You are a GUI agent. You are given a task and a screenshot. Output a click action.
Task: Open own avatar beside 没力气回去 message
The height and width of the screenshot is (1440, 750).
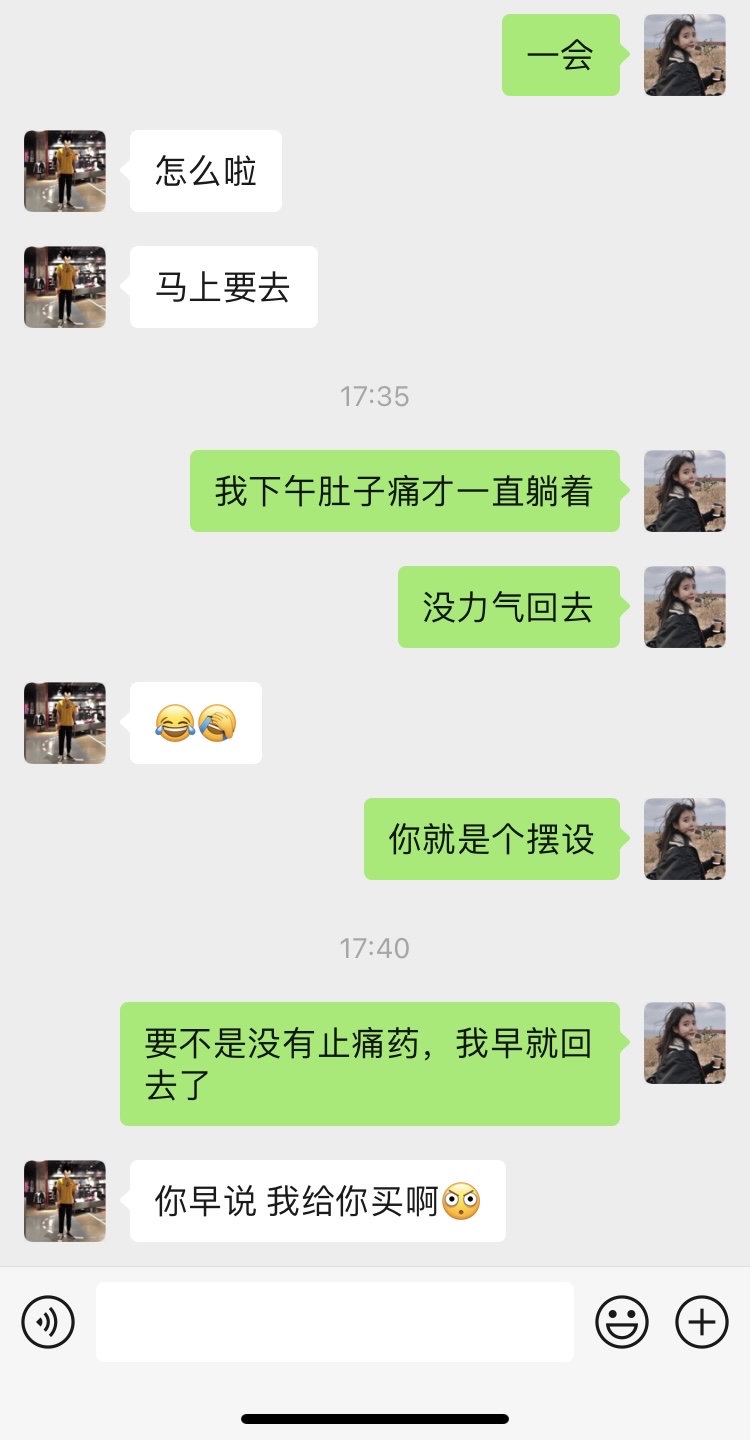(685, 607)
